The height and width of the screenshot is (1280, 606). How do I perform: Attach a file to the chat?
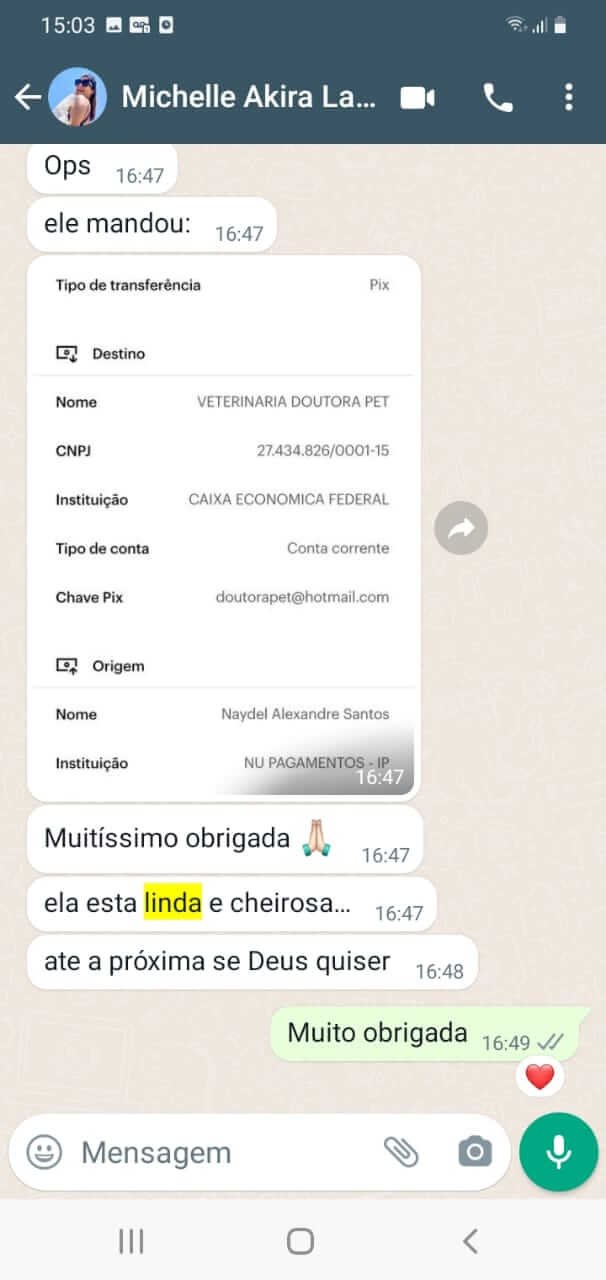pos(401,1152)
